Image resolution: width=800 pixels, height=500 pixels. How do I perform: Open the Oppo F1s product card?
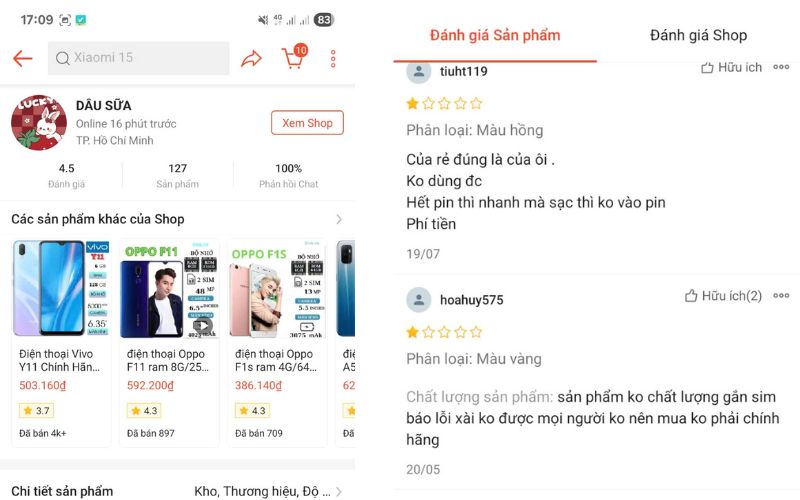pos(276,340)
